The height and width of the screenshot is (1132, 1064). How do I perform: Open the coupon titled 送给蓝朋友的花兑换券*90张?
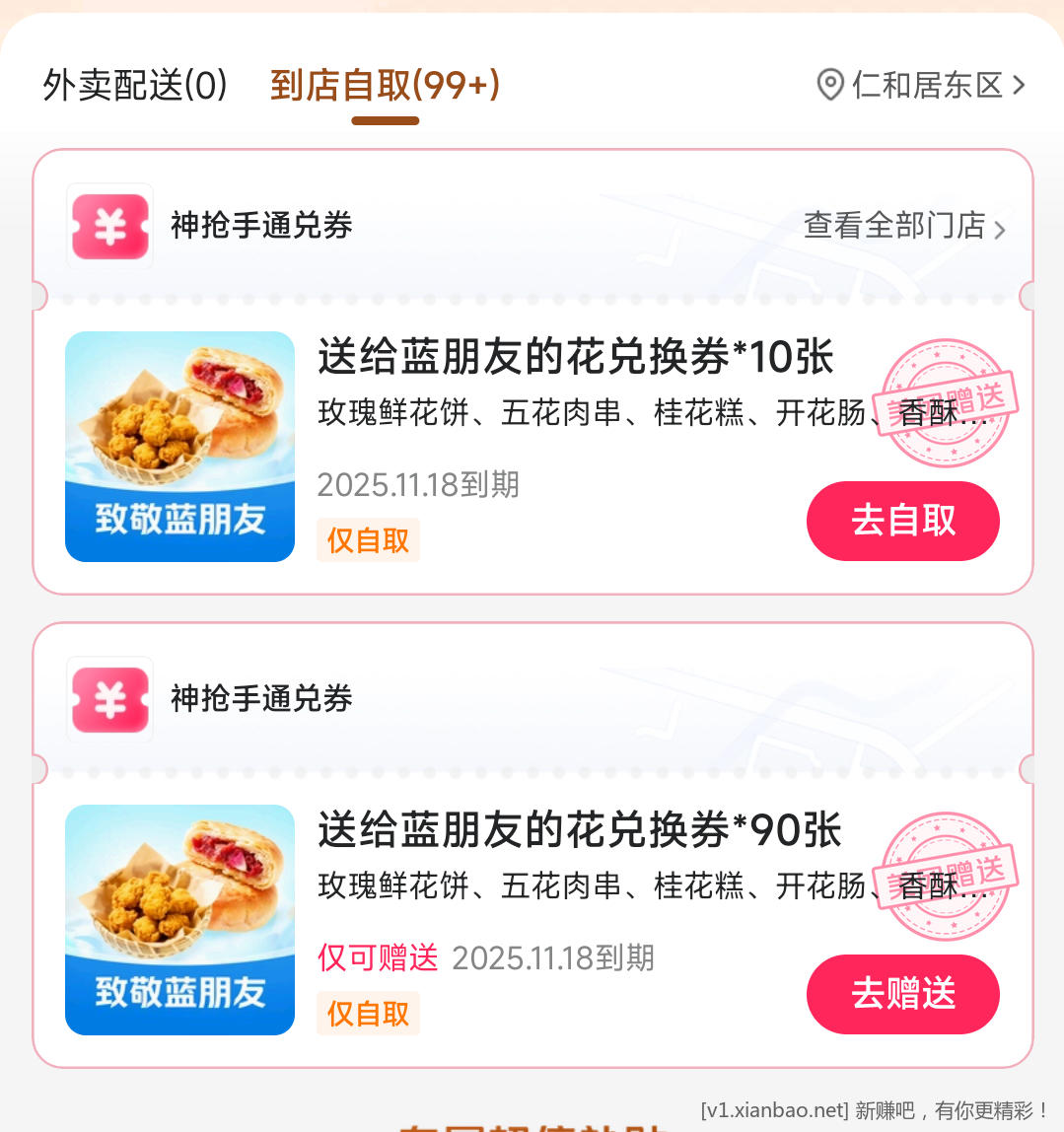(x=580, y=831)
